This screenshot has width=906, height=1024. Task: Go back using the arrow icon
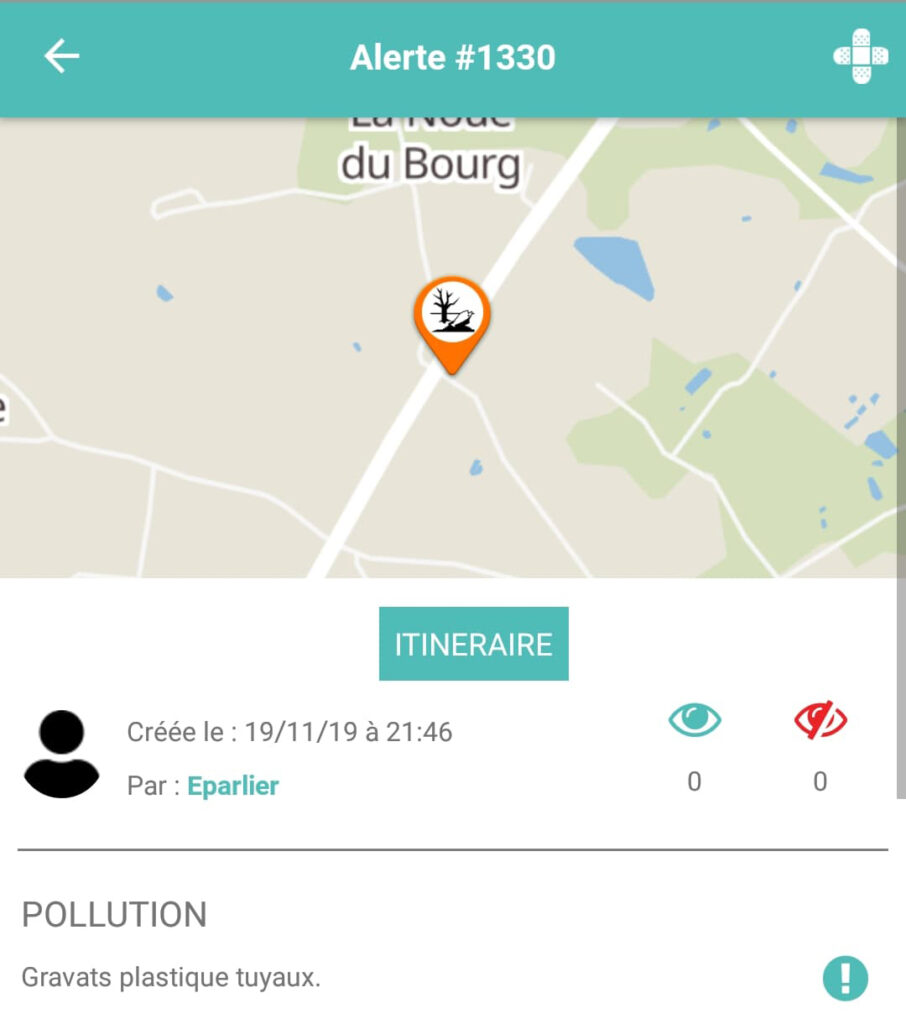(x=61, y=57)
